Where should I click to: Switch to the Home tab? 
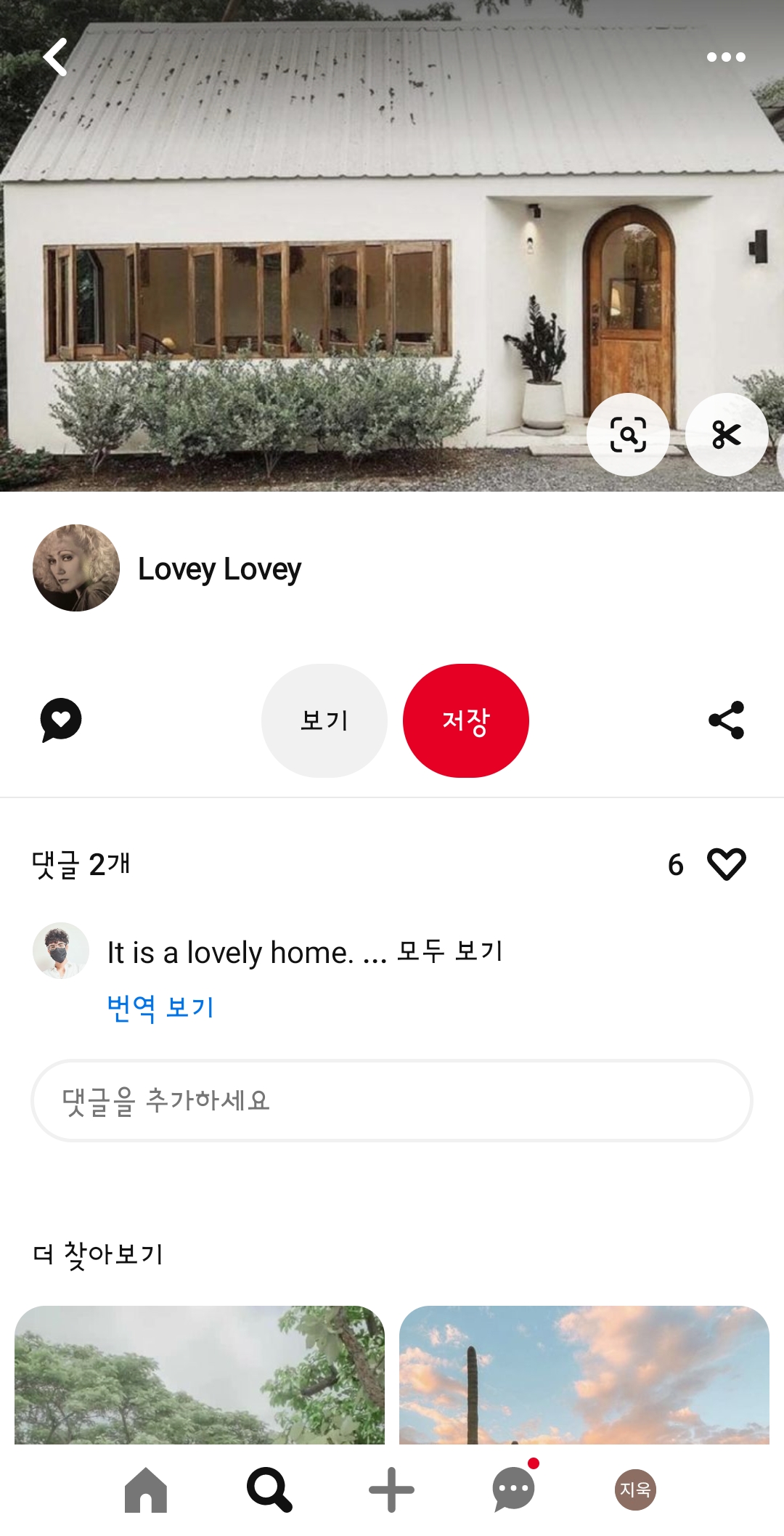(x=146, y=1490)
